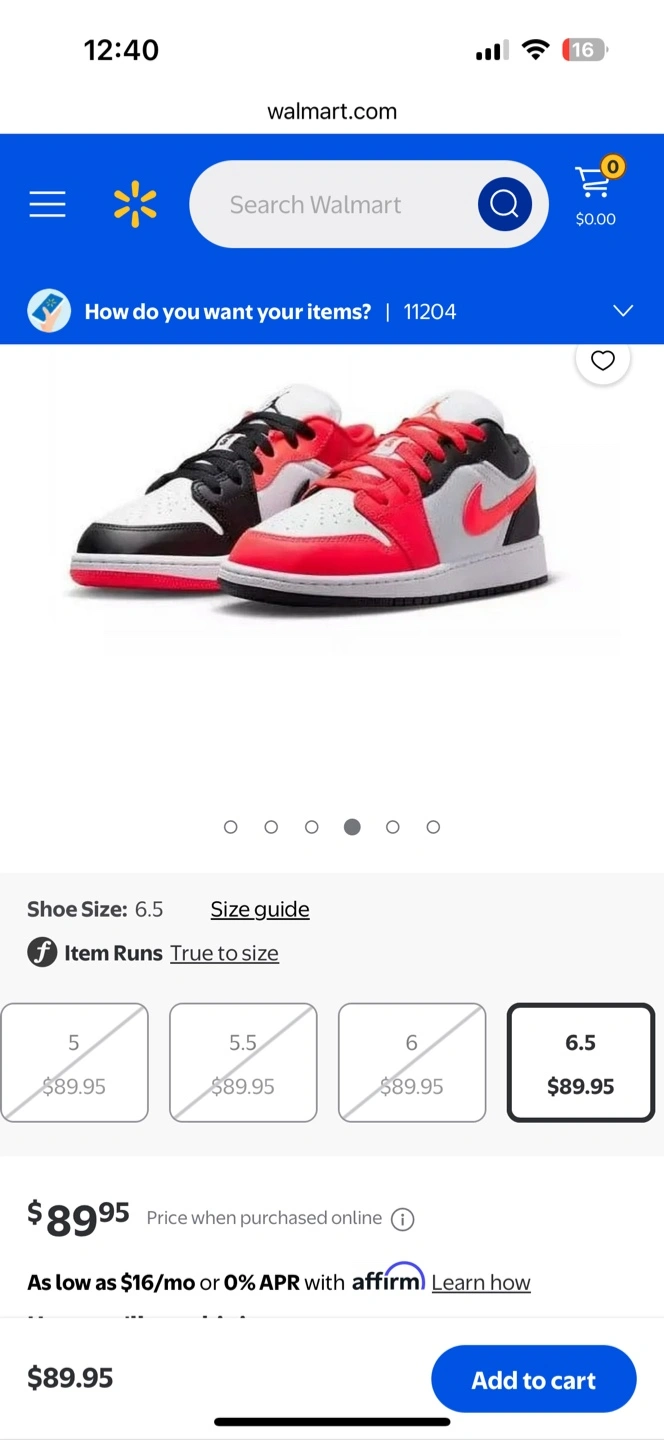Open the Size guide link
This screenshot has width=664, height=1440.
(x=260, y=909)
